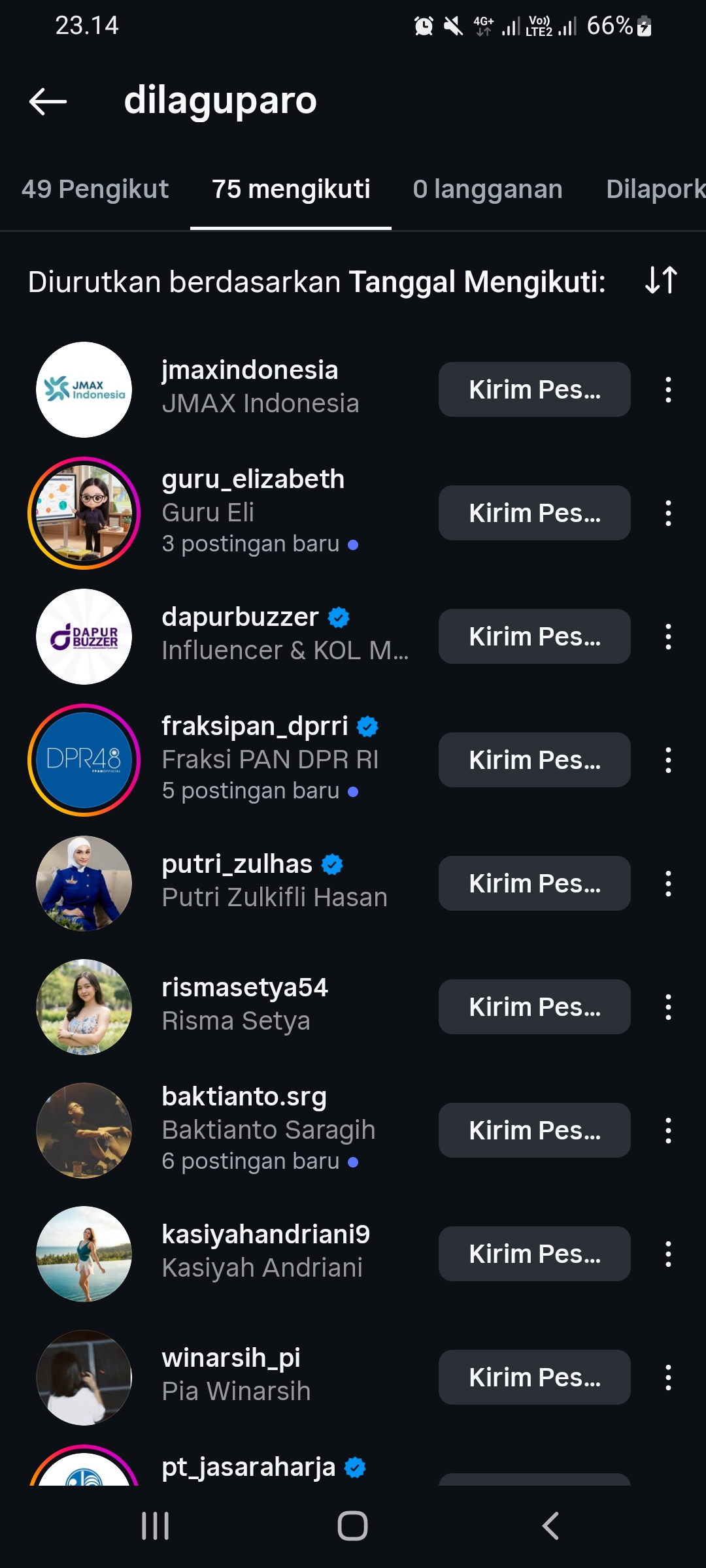Open kasiyahandriani9's profile
This screenshot has height=1568, width=706.
point(265,1250)
